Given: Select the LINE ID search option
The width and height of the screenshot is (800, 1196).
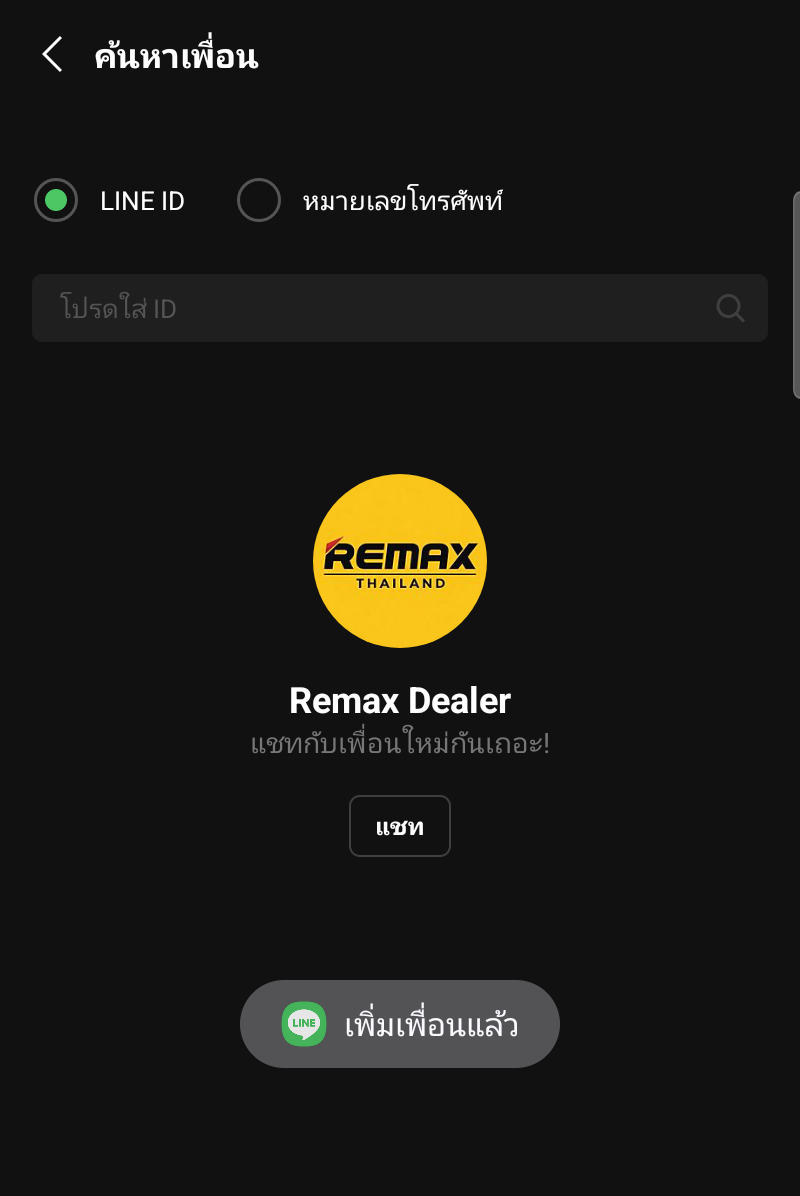Looking at the screenshot, I should click(x=56, y=200).
